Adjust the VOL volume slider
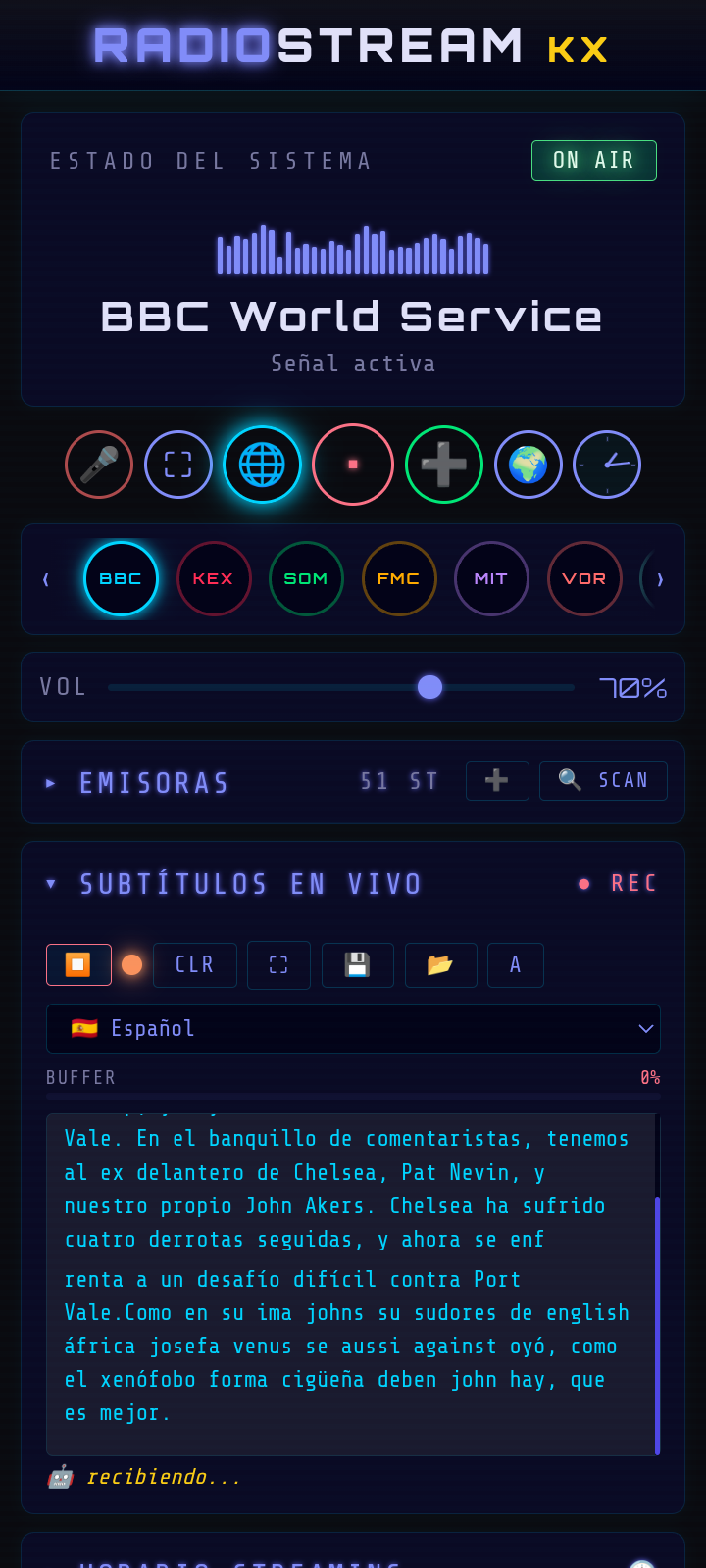 [x=429, y=687]
